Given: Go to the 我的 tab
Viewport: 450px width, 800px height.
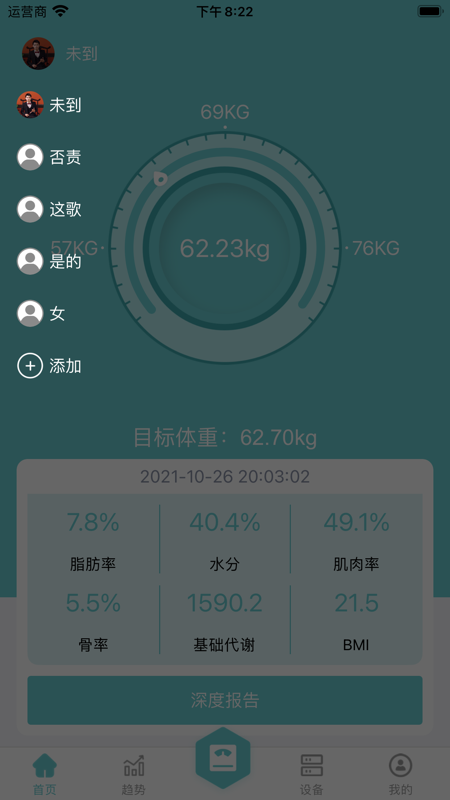Looking at the screenshot, I should pos(401,774).
